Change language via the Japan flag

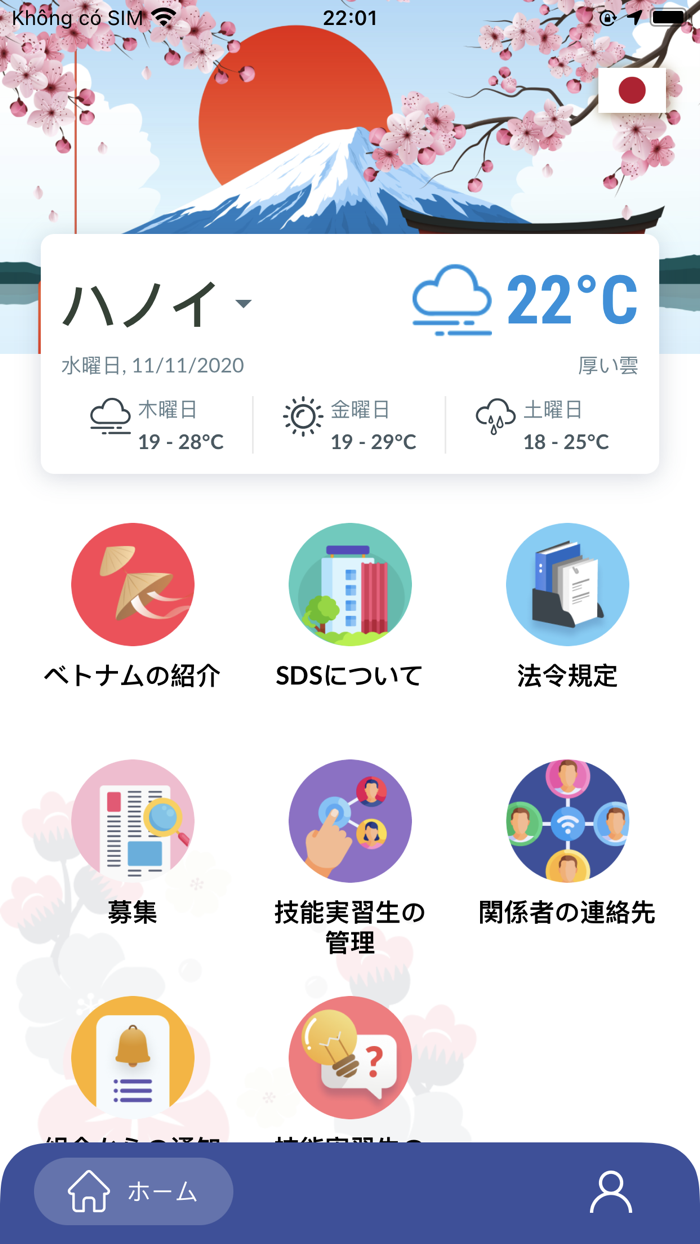click(632, 91)
